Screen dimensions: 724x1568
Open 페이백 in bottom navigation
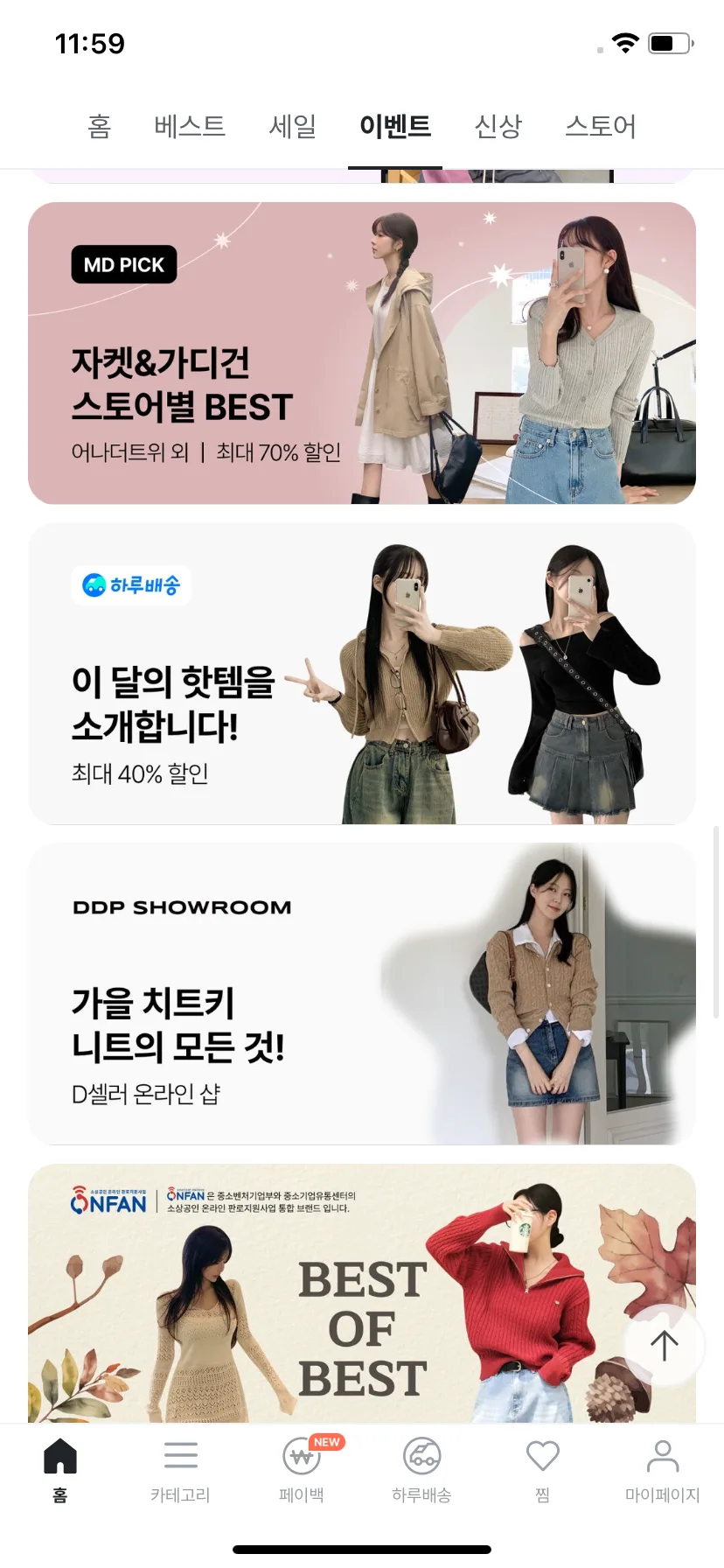coord(301,1472)
